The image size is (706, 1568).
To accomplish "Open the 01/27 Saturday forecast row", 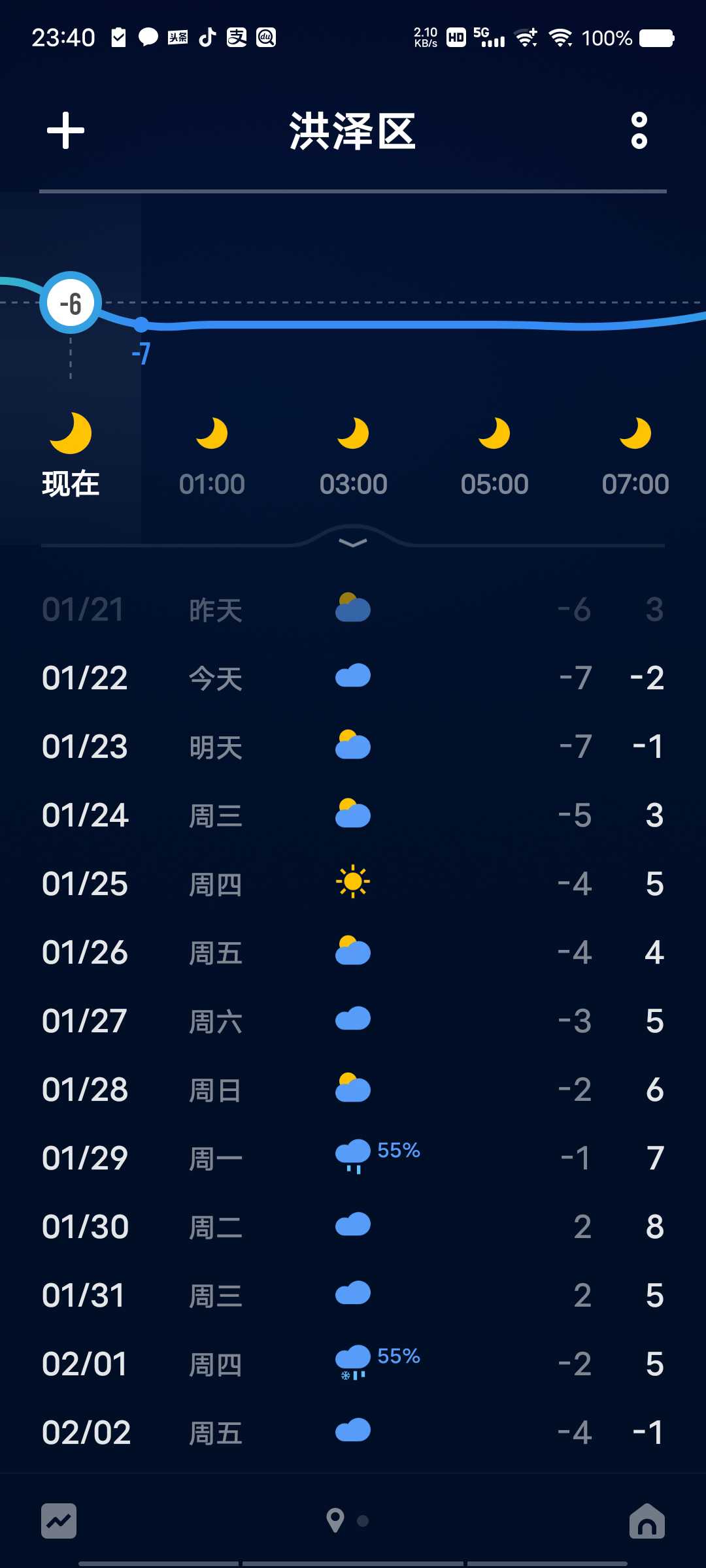I will 353,1021.
